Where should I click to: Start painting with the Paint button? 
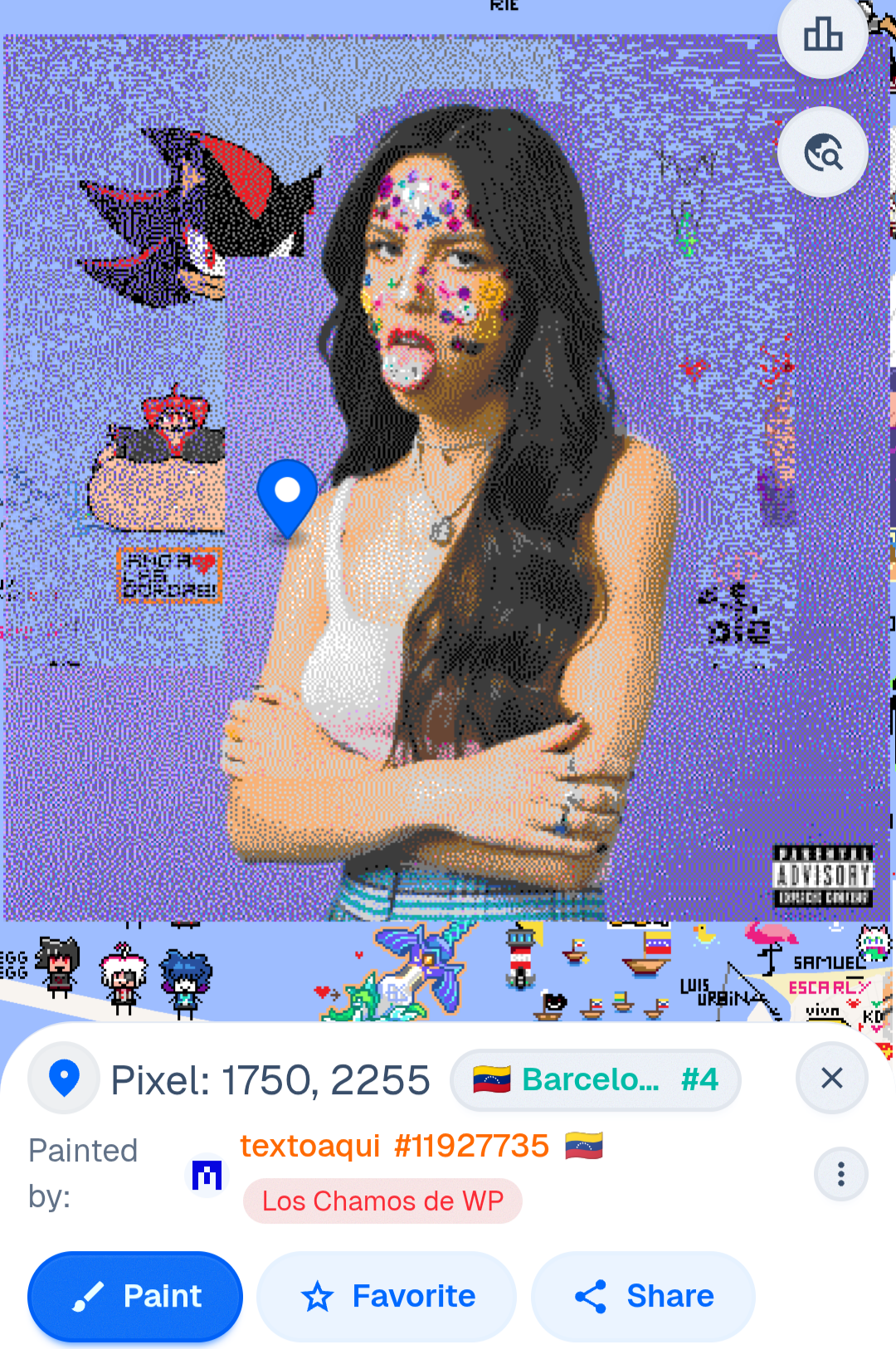pos(135,1296)
